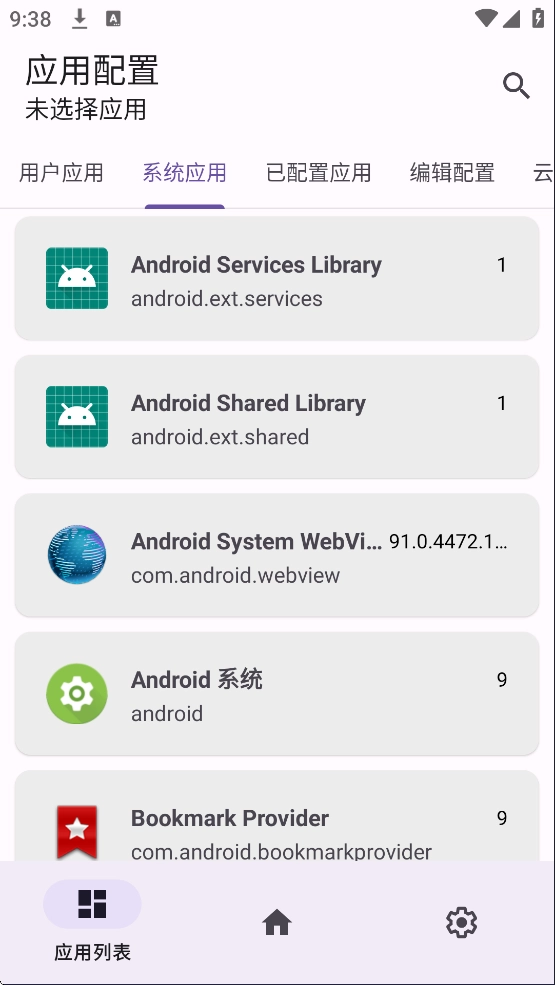Select the Android System WebView card
This screenshot has height=985, width=555.
coord(277,555)
